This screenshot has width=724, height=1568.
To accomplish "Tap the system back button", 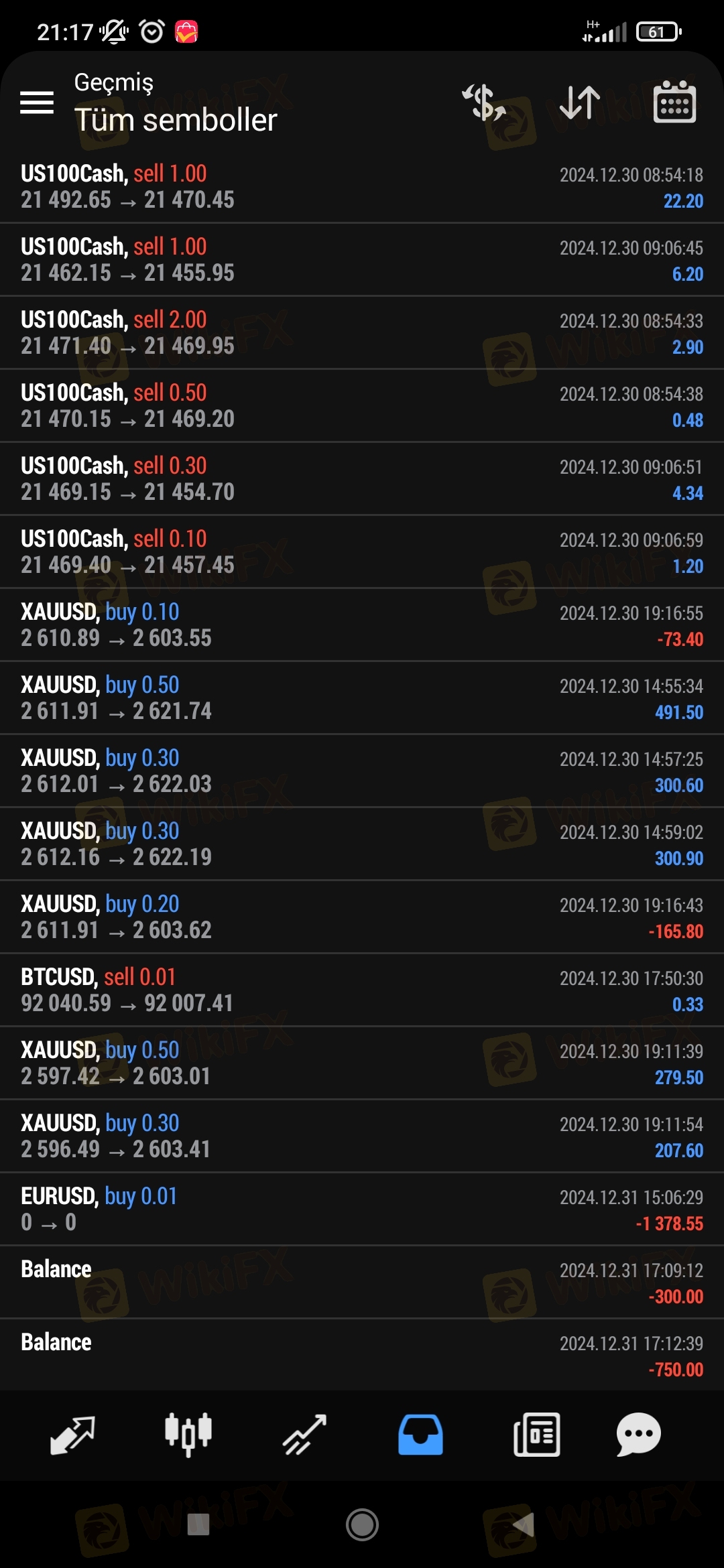I will pyautogui.click(x=524, y=1524).
